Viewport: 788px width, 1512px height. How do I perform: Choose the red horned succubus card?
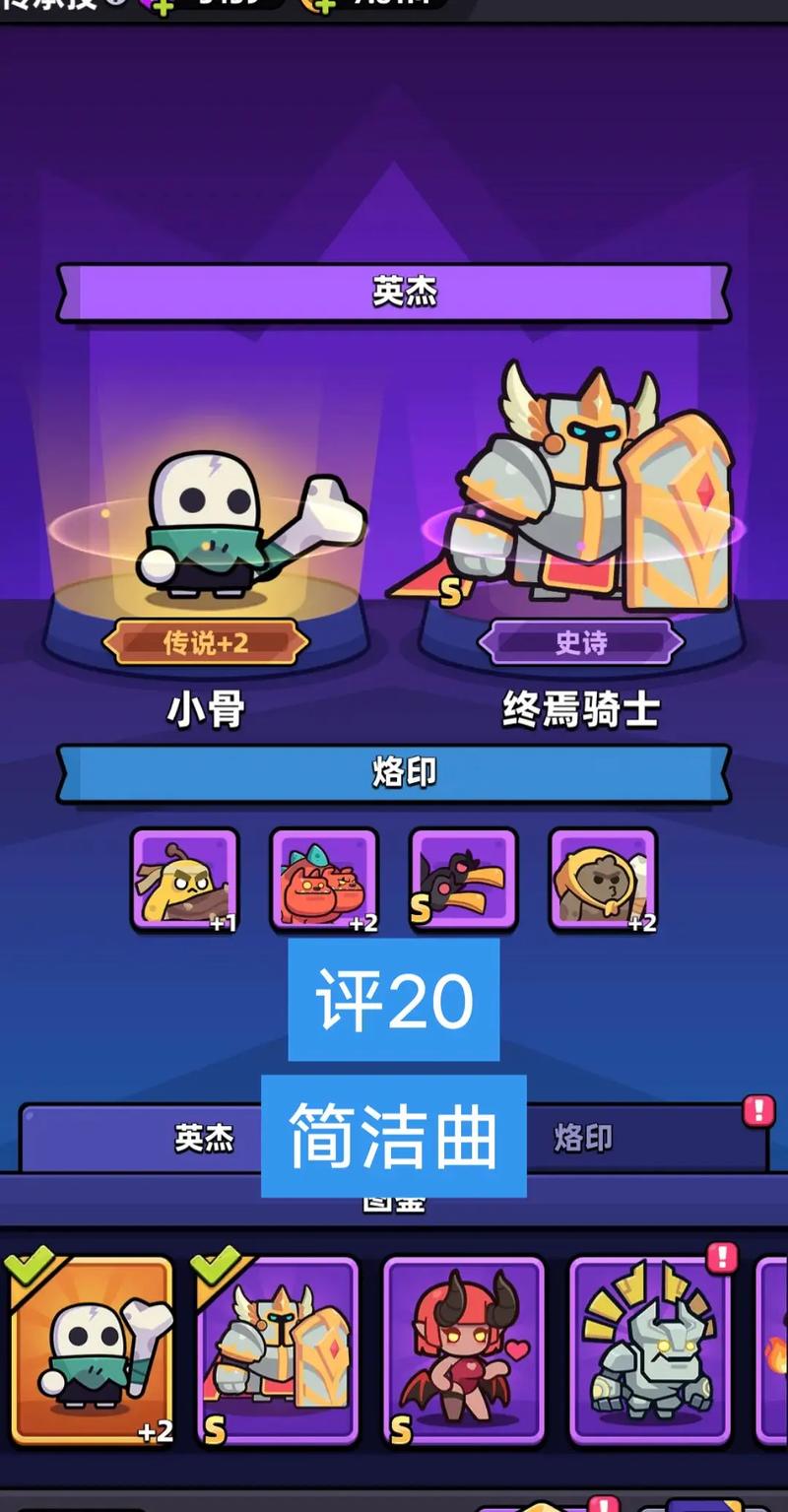pyautogui.click(x=463, y=1349)
